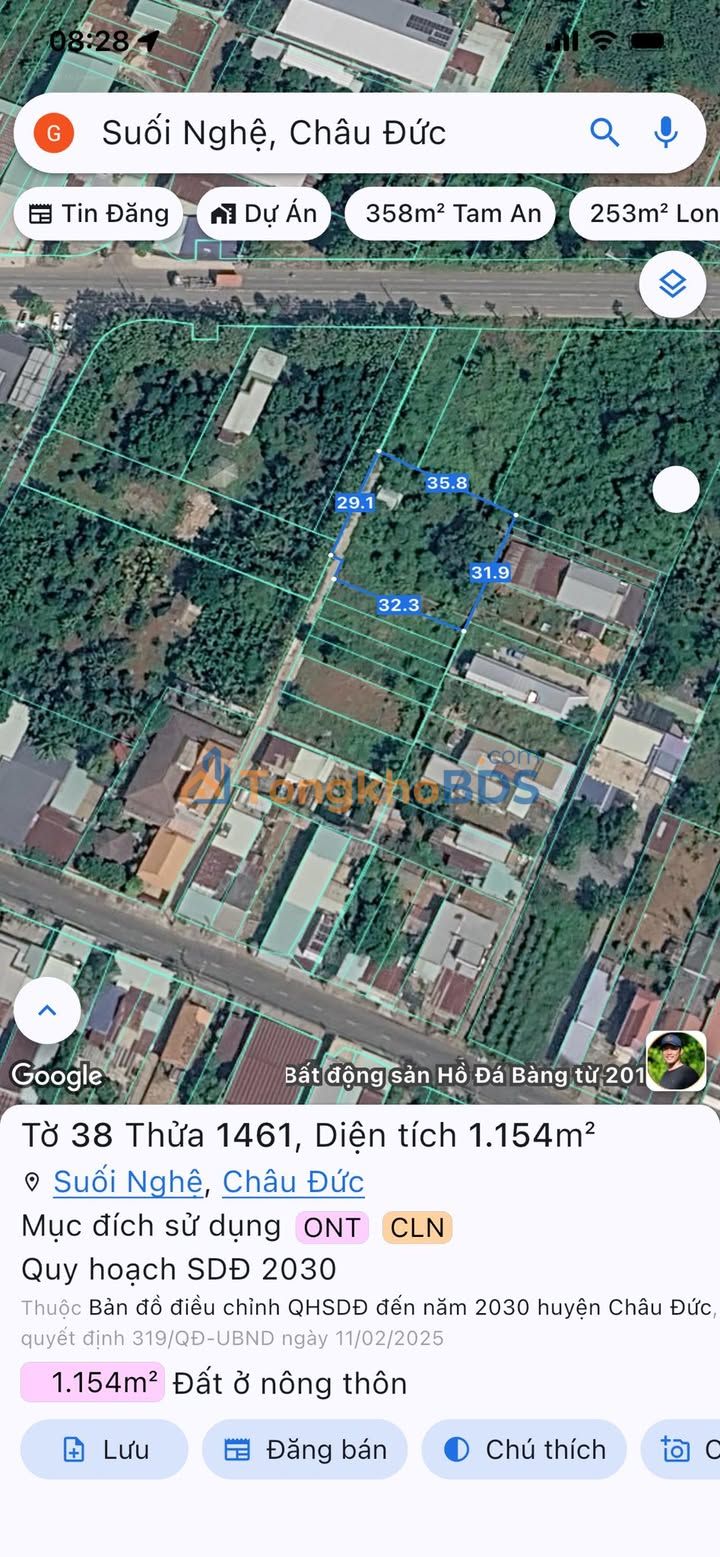720x1557 pixels.
Task: Tap the magnifier search icon
Action: [605, 132]
